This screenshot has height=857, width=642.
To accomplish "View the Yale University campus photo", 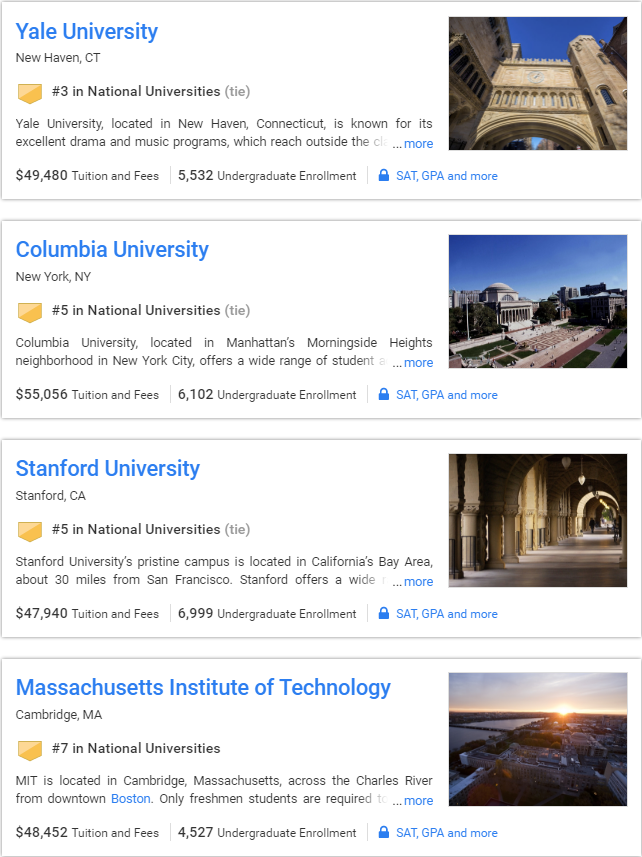I will click(537, 83).
